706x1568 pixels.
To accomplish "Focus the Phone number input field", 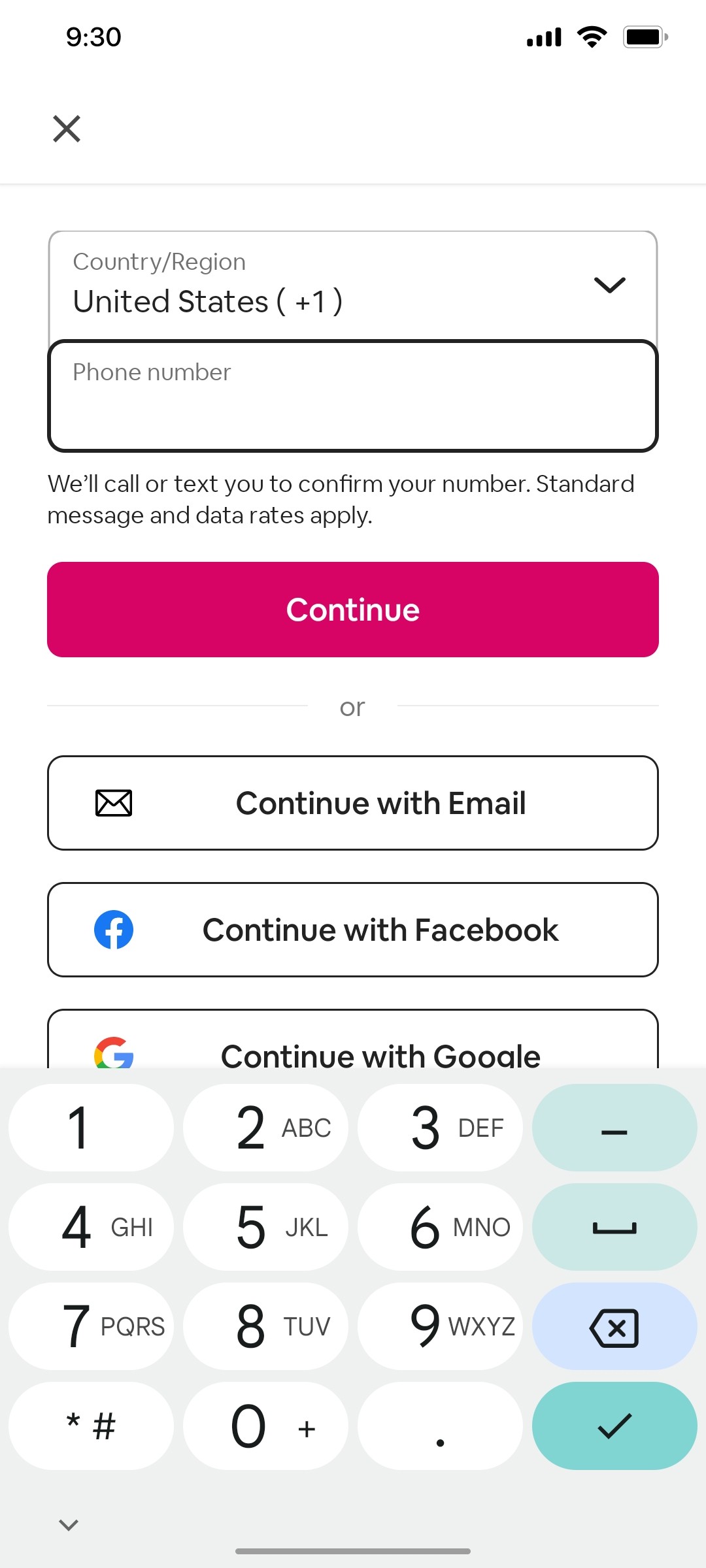I will (353, 392).
